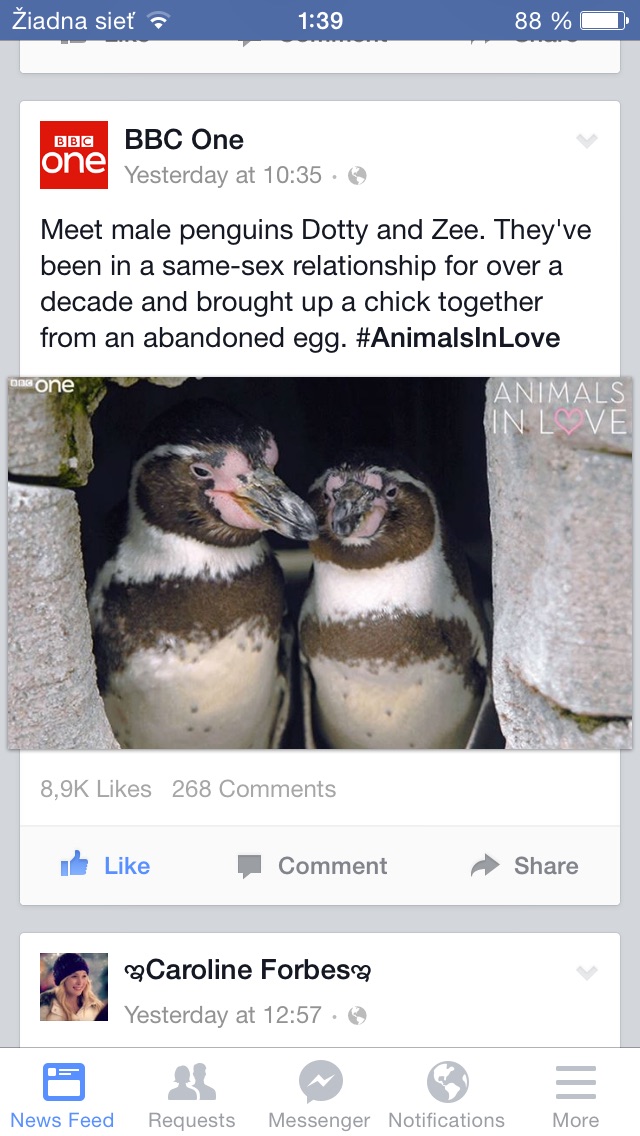
Task: Go to the Messenger tab
Action: tap(320, 1095)
